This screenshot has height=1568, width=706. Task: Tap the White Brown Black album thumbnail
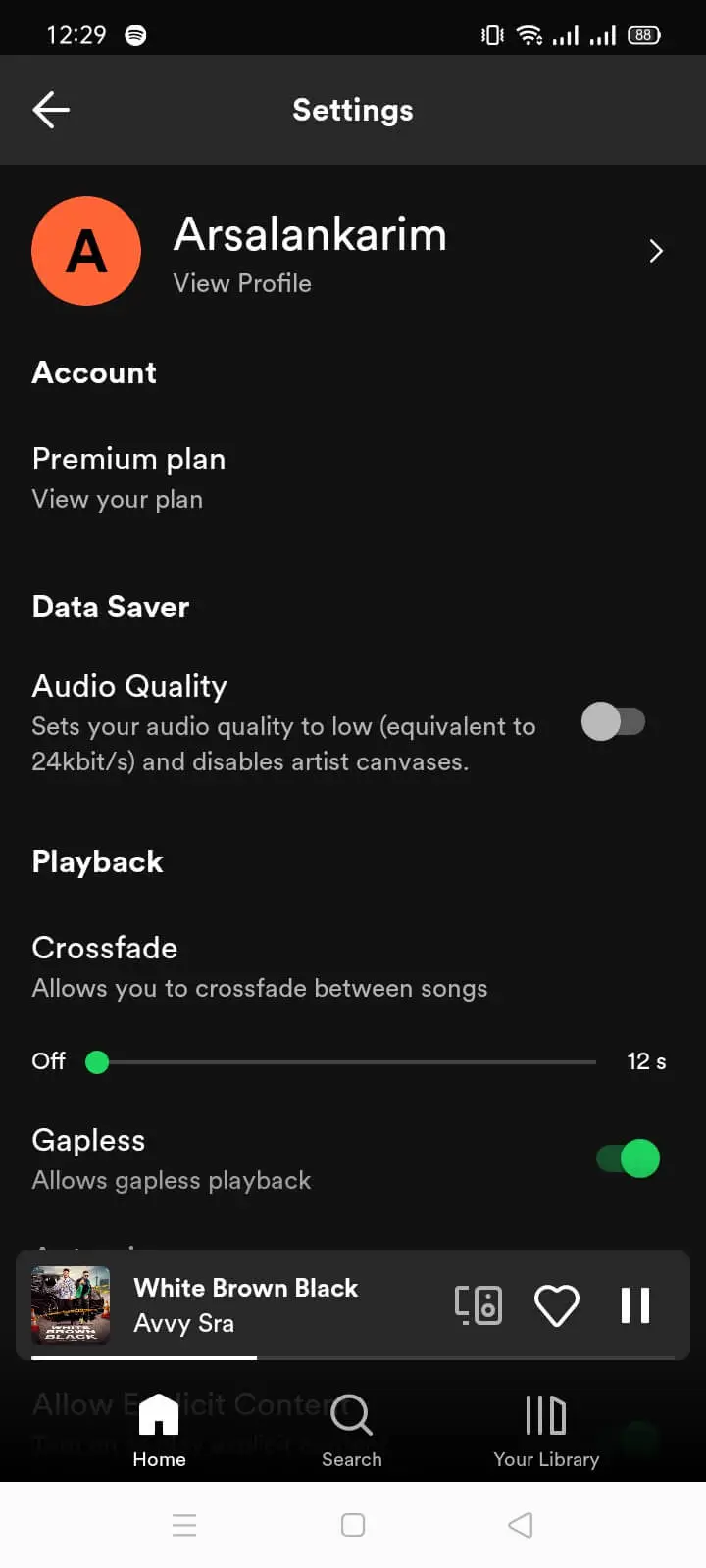click(x=72, y=1304)
